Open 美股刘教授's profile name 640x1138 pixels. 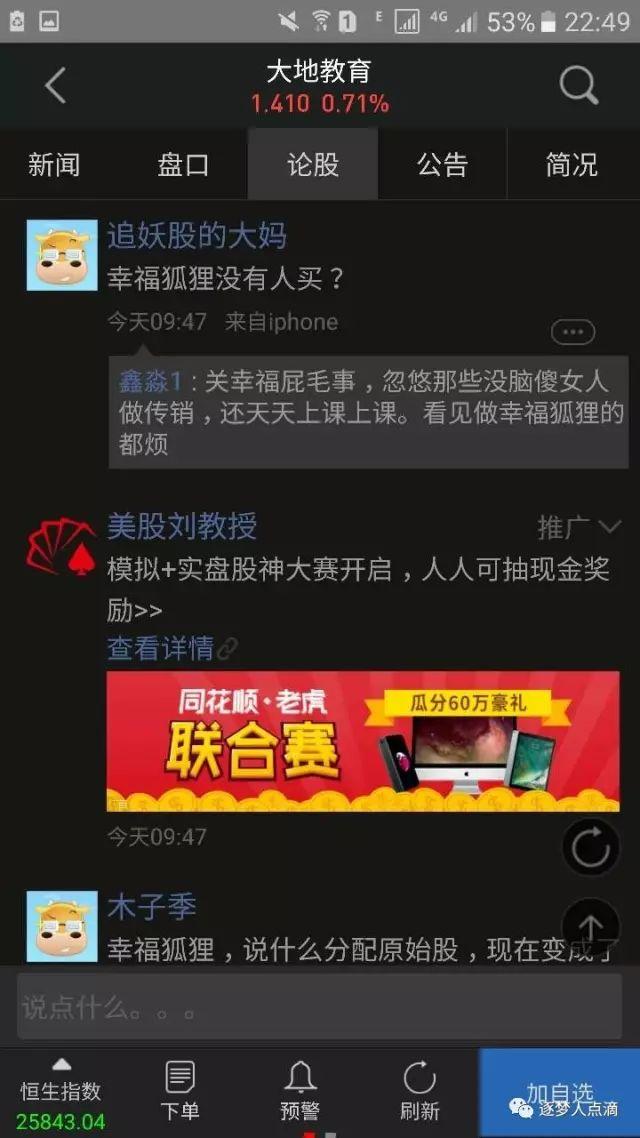182,526
